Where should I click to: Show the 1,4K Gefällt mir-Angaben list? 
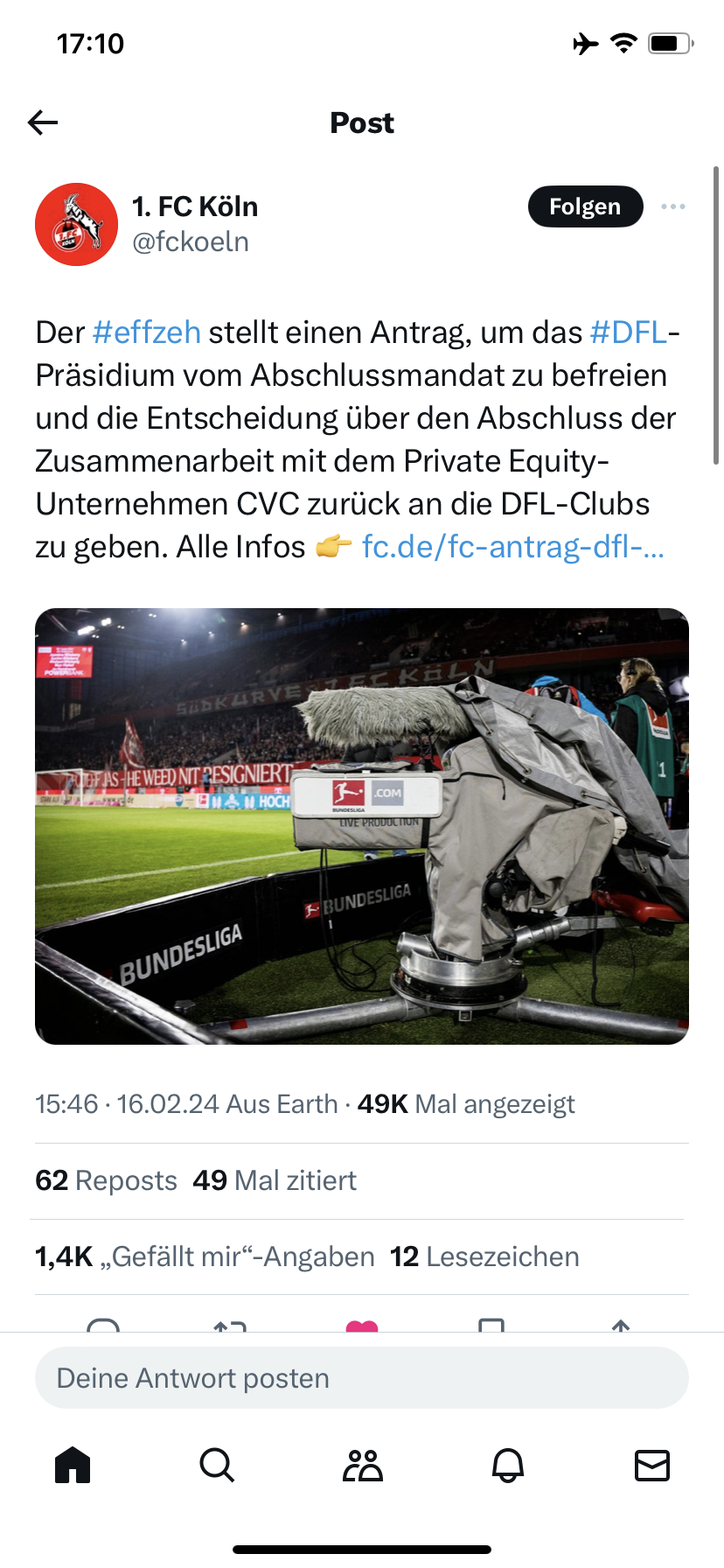click(205, 1256)
